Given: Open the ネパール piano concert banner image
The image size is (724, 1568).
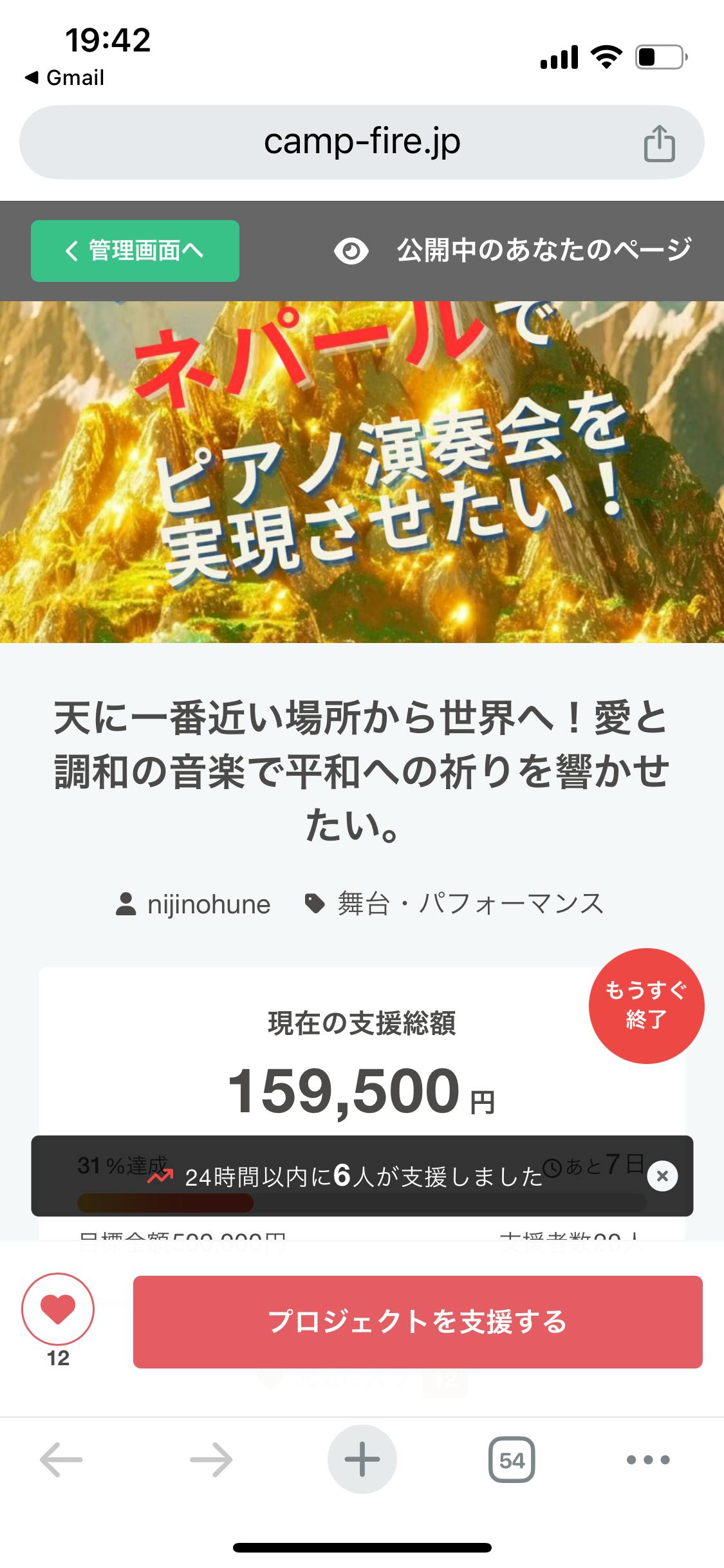Looking at the screenshot, I should tap(362, 471).
